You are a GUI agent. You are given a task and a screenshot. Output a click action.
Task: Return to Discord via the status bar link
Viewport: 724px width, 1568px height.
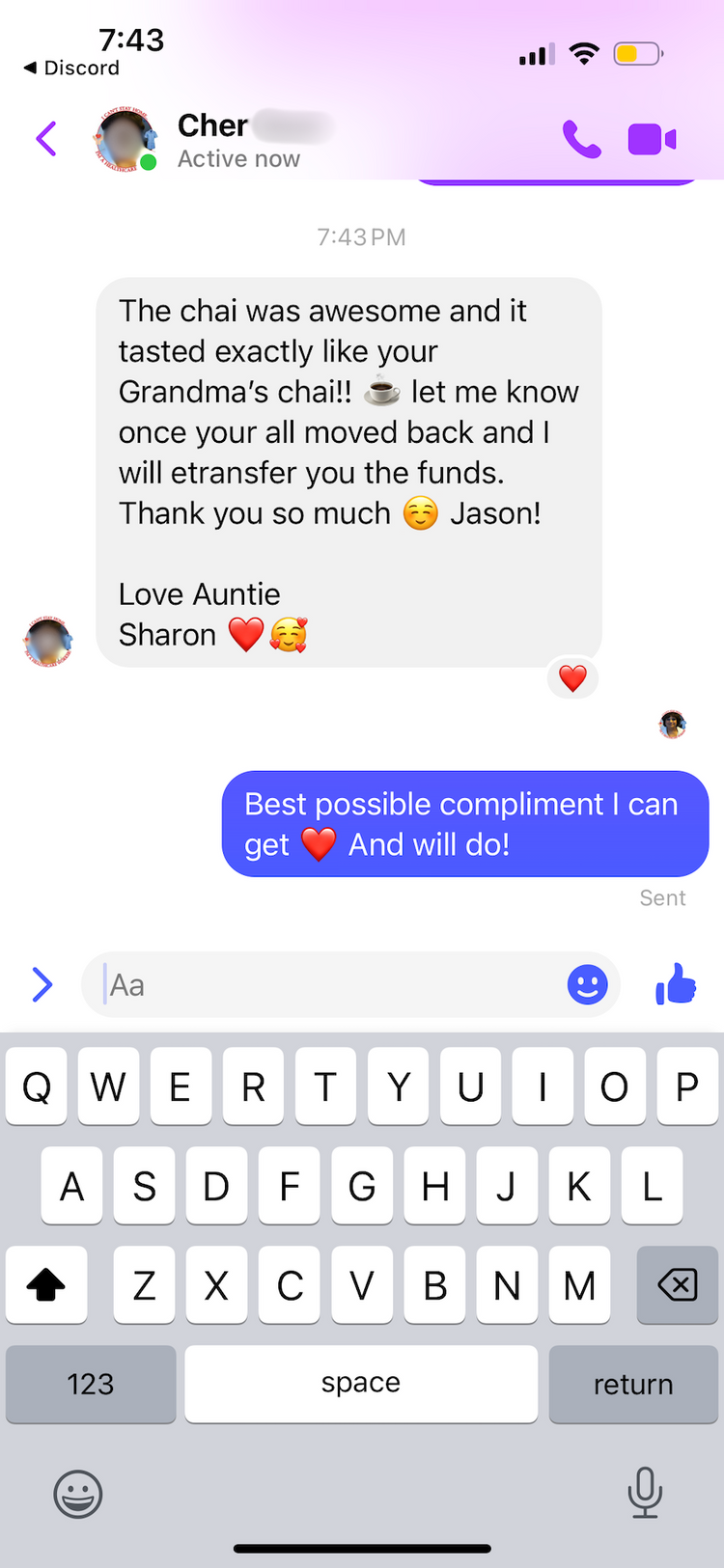pyautogui.click(x=71, y=69)
